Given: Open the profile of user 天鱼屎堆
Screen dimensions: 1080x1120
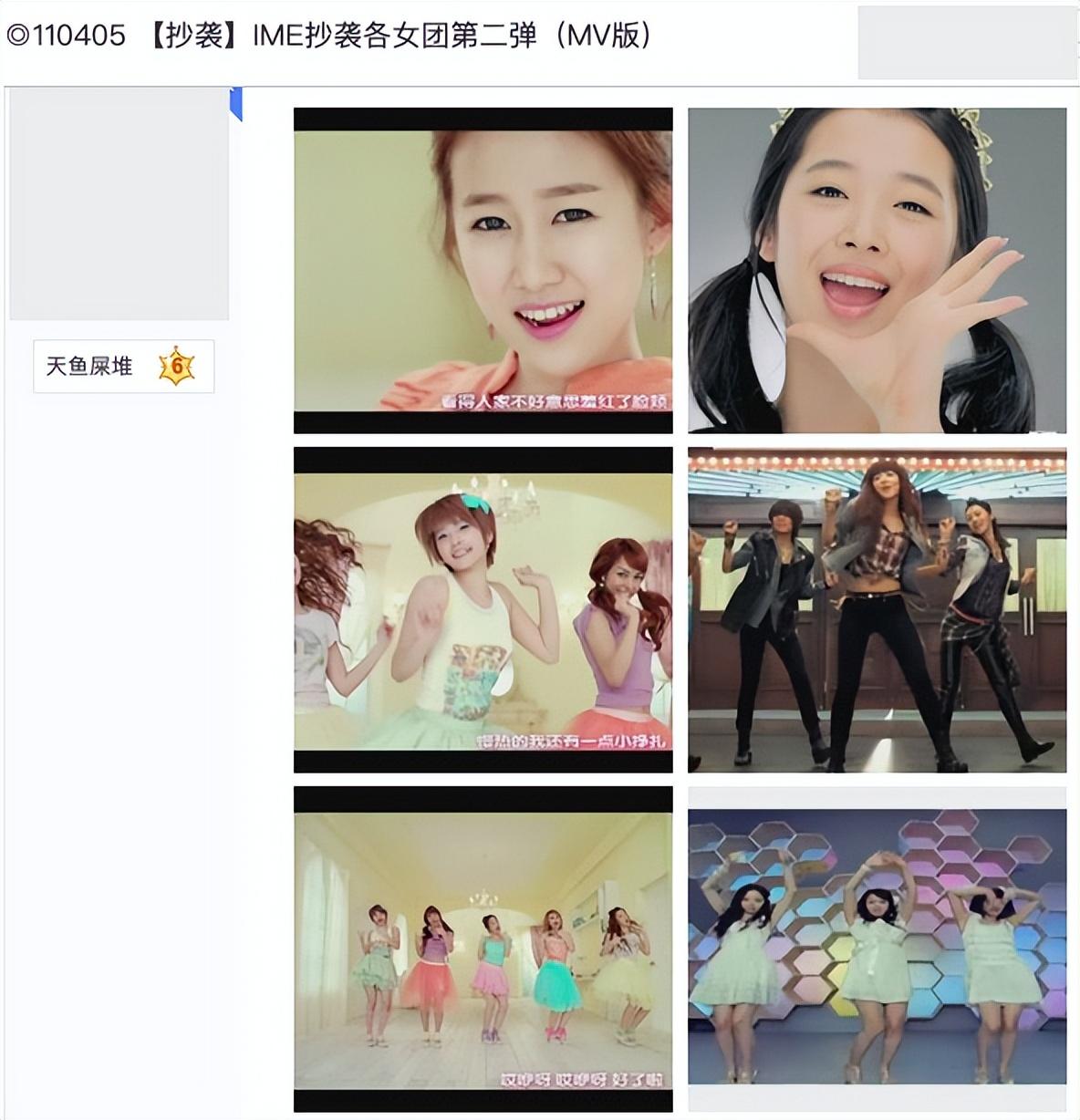Looking at the screenshot, I should pos(89,367).
